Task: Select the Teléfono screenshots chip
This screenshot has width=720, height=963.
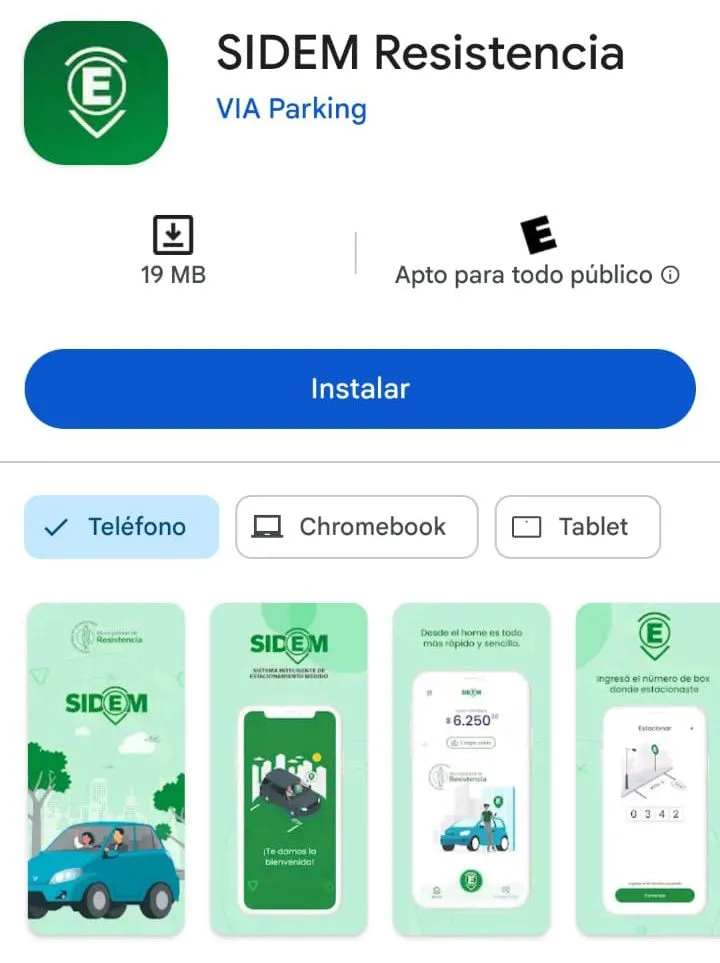Action: click(121, 527)
